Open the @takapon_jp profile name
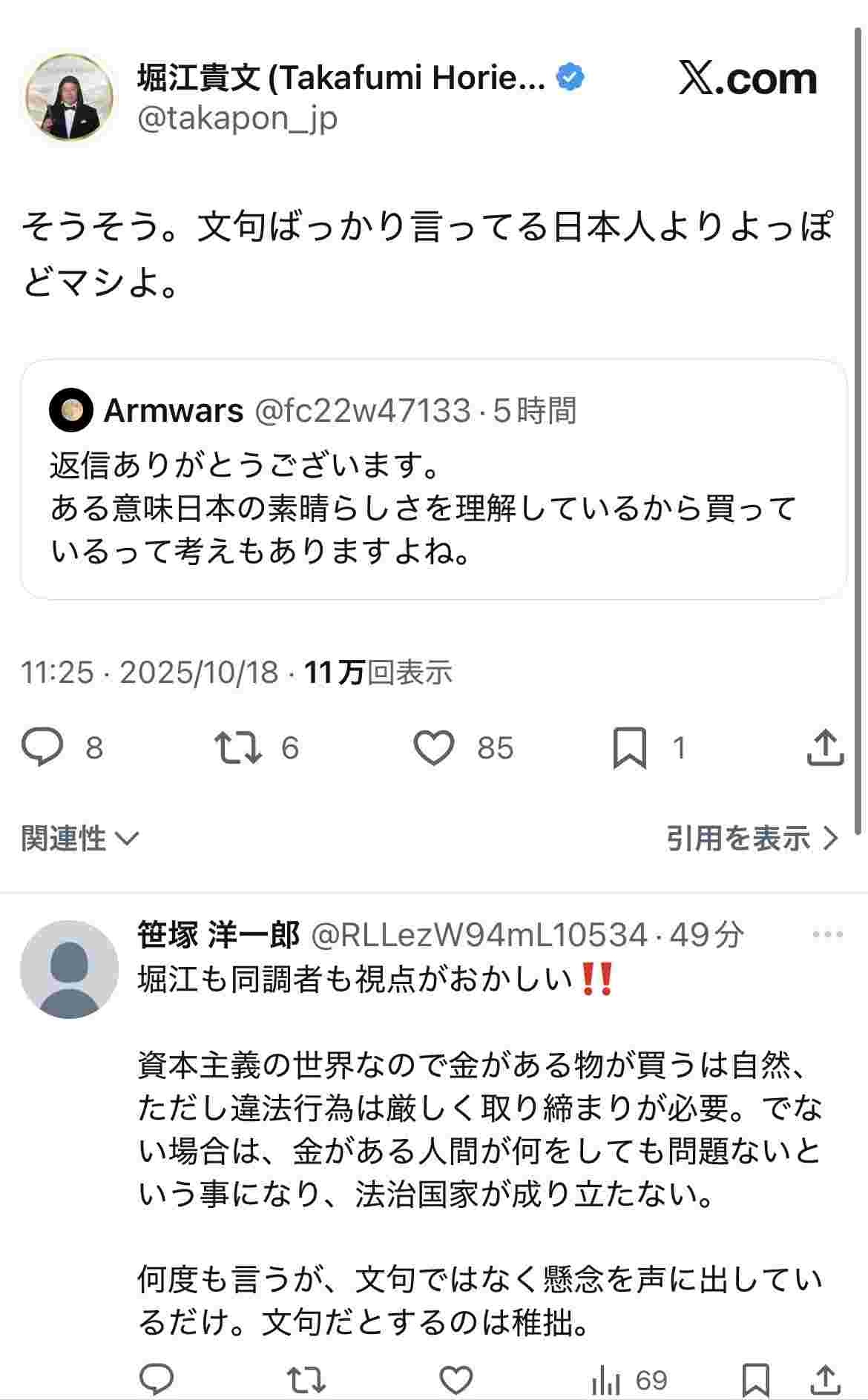 click(341, 77)
